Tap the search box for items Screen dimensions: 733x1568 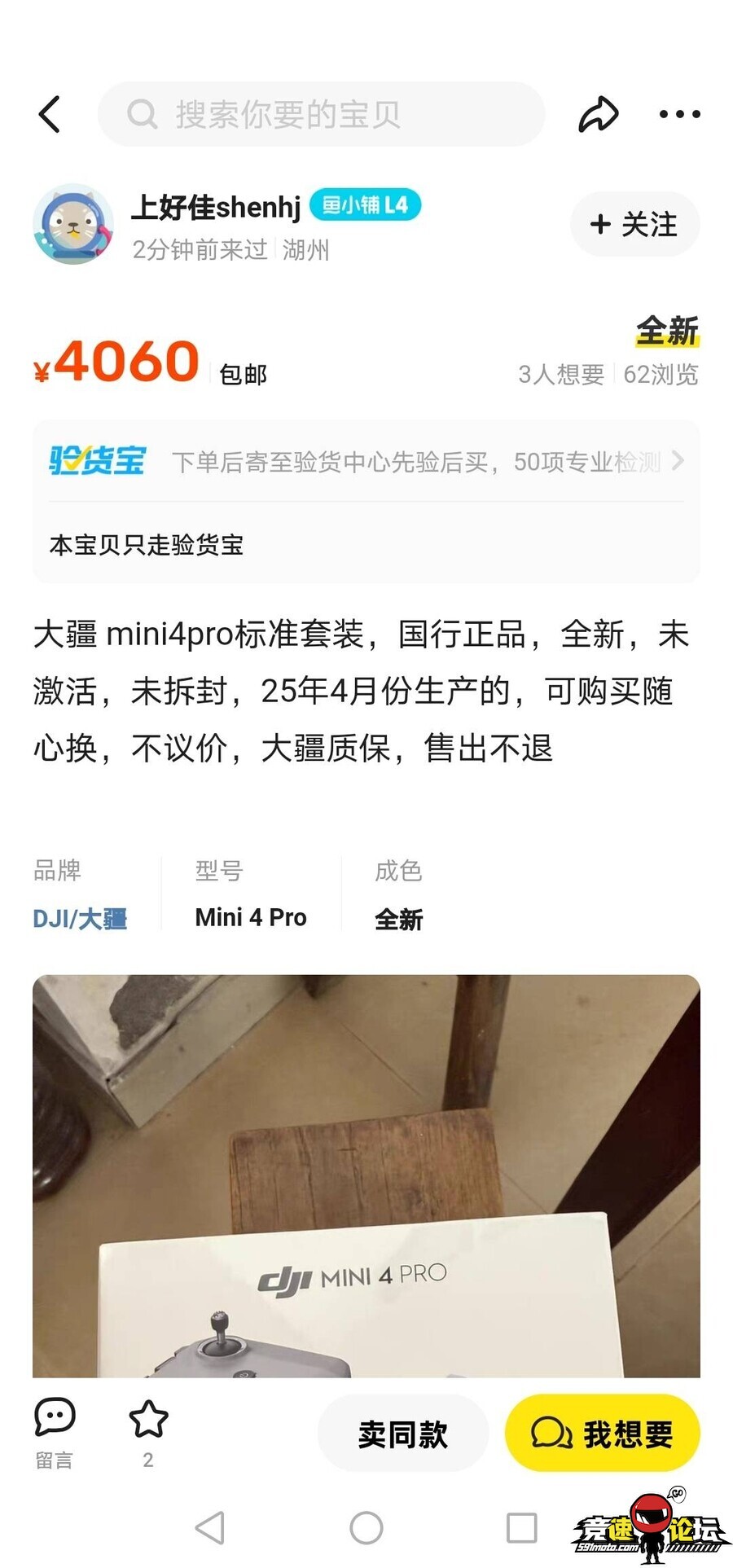coord(321,114)
